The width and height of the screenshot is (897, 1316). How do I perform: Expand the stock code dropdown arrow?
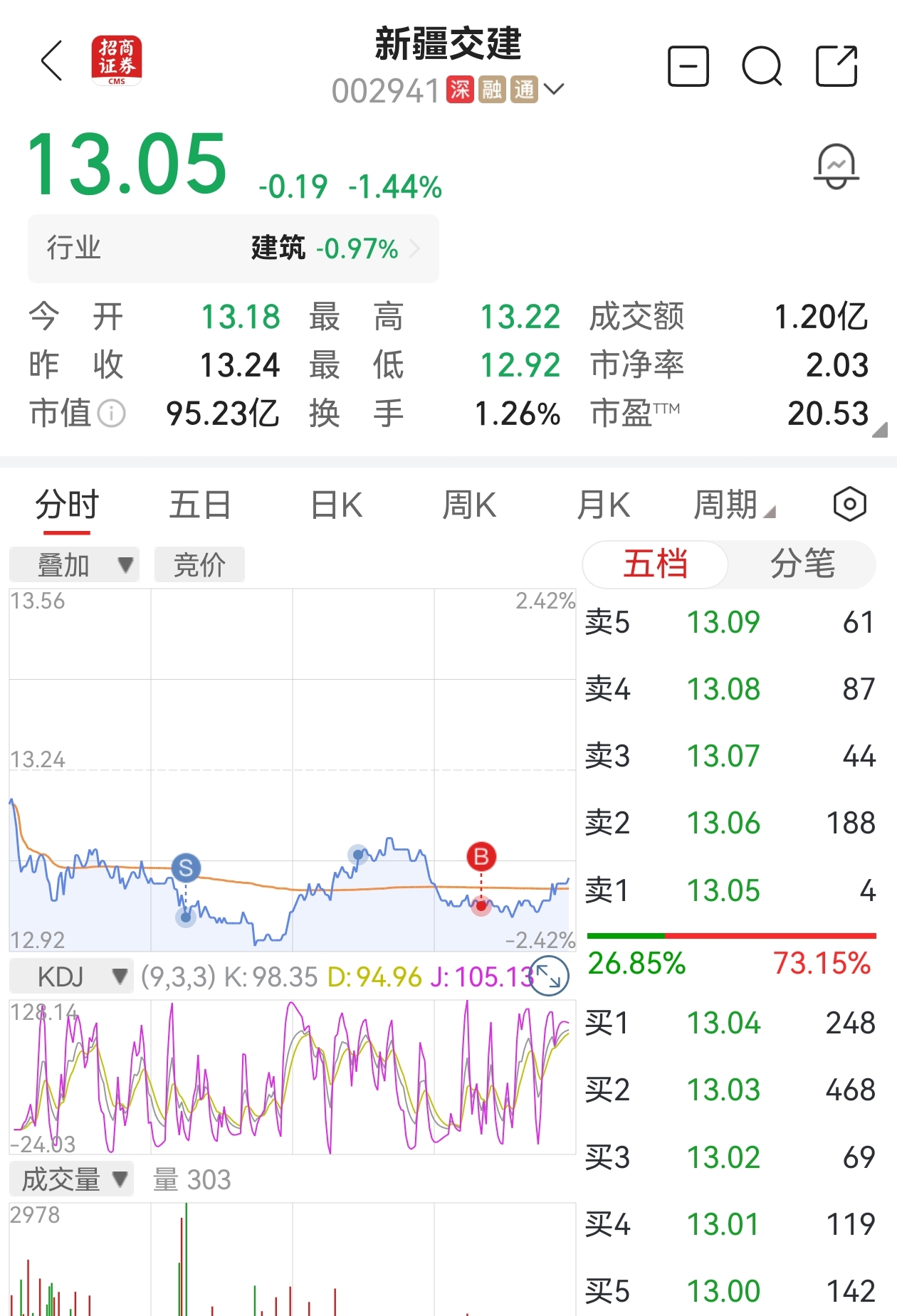(x=554, y=90)
